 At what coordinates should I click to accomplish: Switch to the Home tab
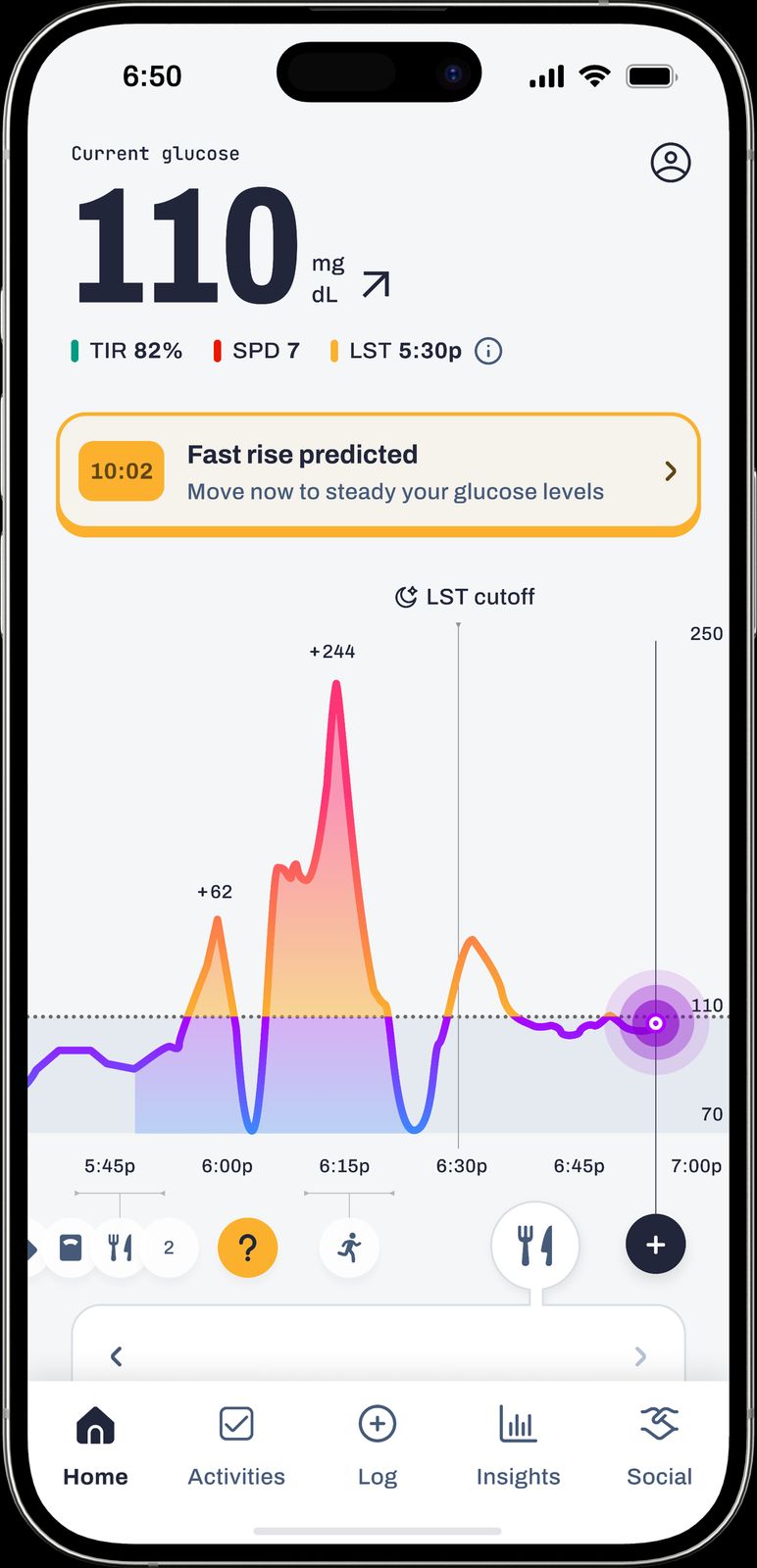[x=95, y=1445]
